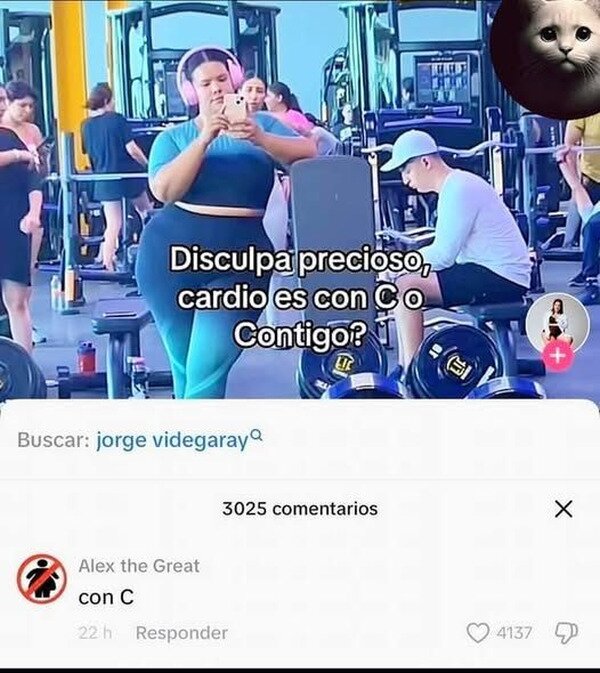Dislike the comment 'con C'

[x=567, y=633]
